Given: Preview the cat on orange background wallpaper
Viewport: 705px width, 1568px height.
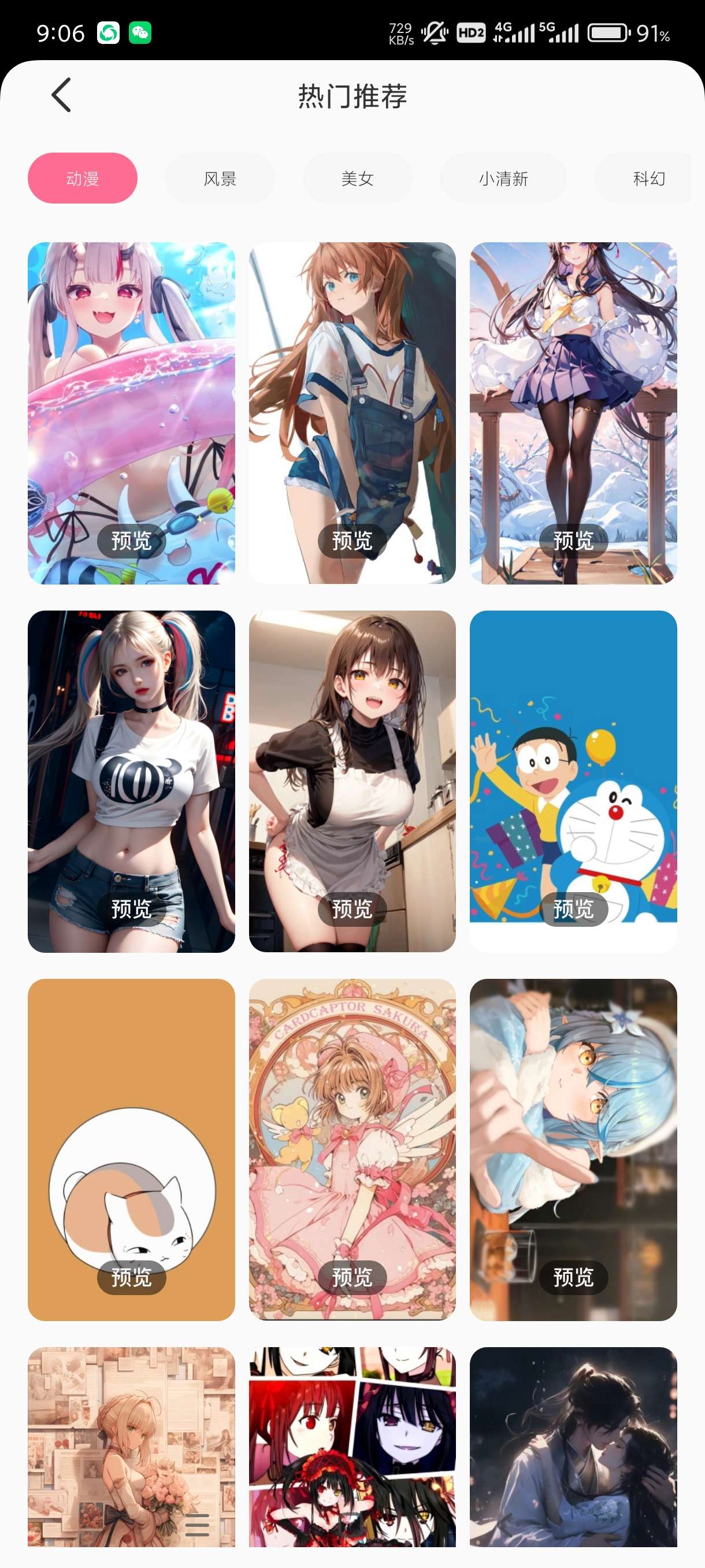Looking at the screenshot, I should point(131,1277).
